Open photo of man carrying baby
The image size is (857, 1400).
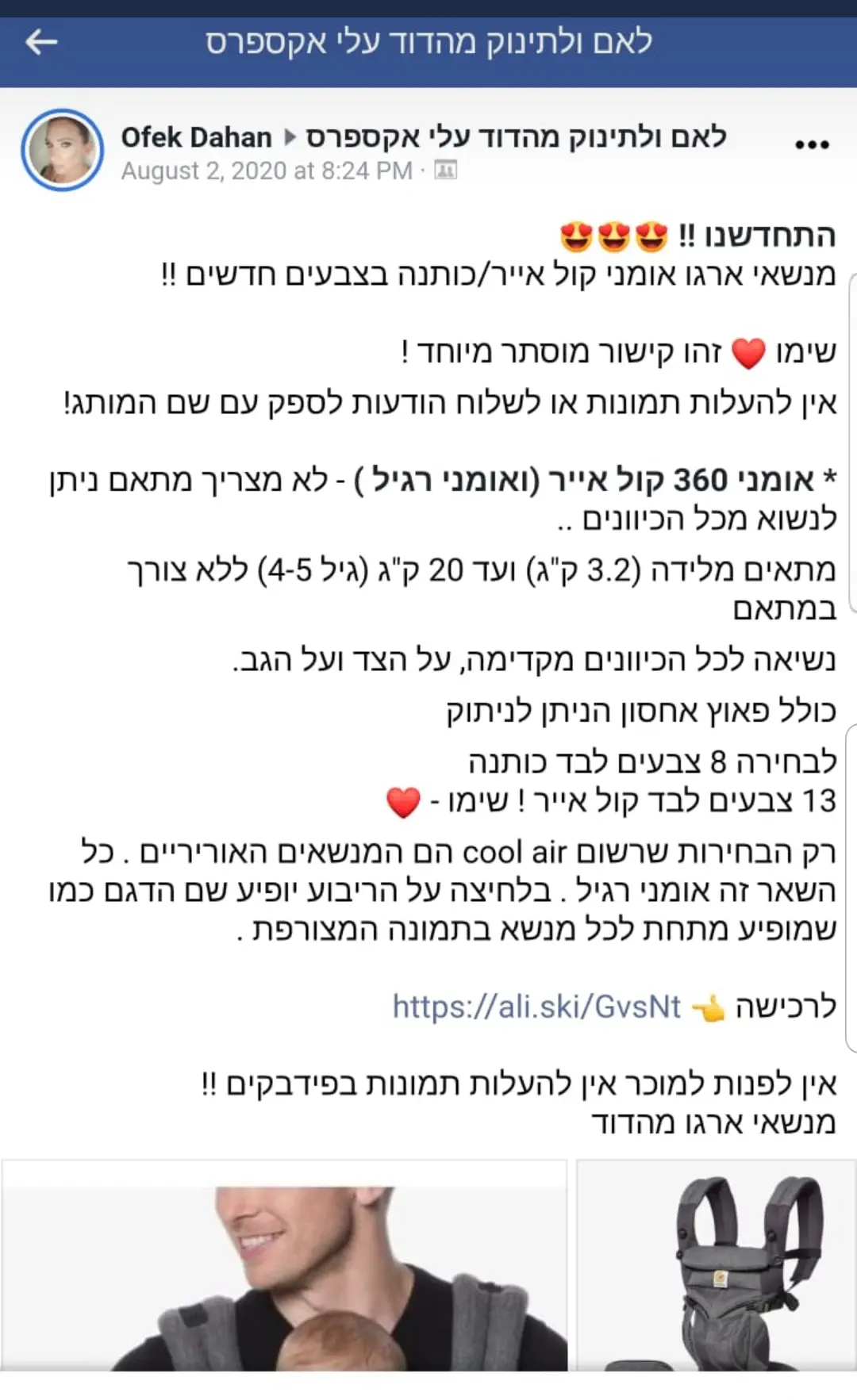point(284,1265)
